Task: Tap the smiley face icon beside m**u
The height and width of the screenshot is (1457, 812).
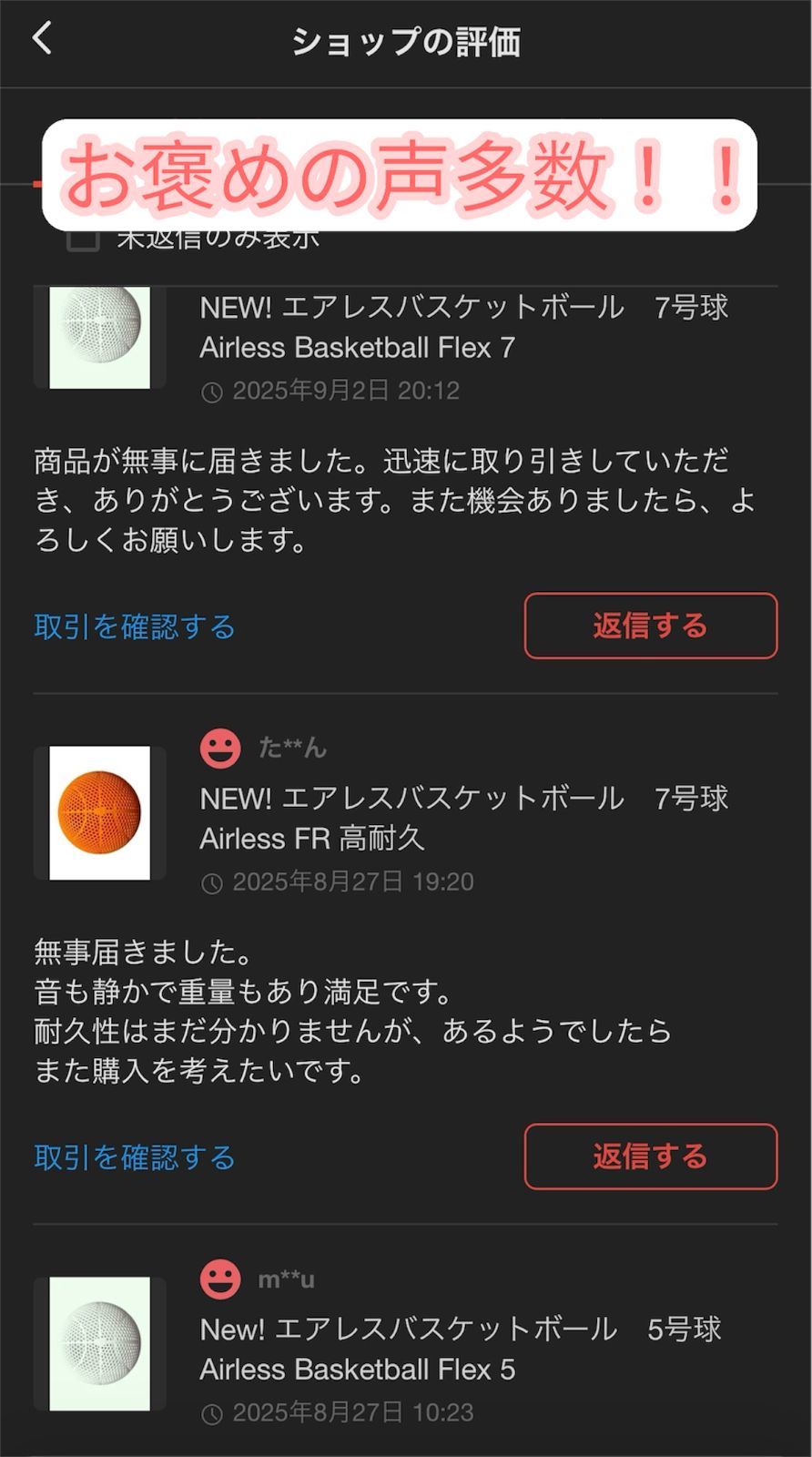Action: (218, 1279)
